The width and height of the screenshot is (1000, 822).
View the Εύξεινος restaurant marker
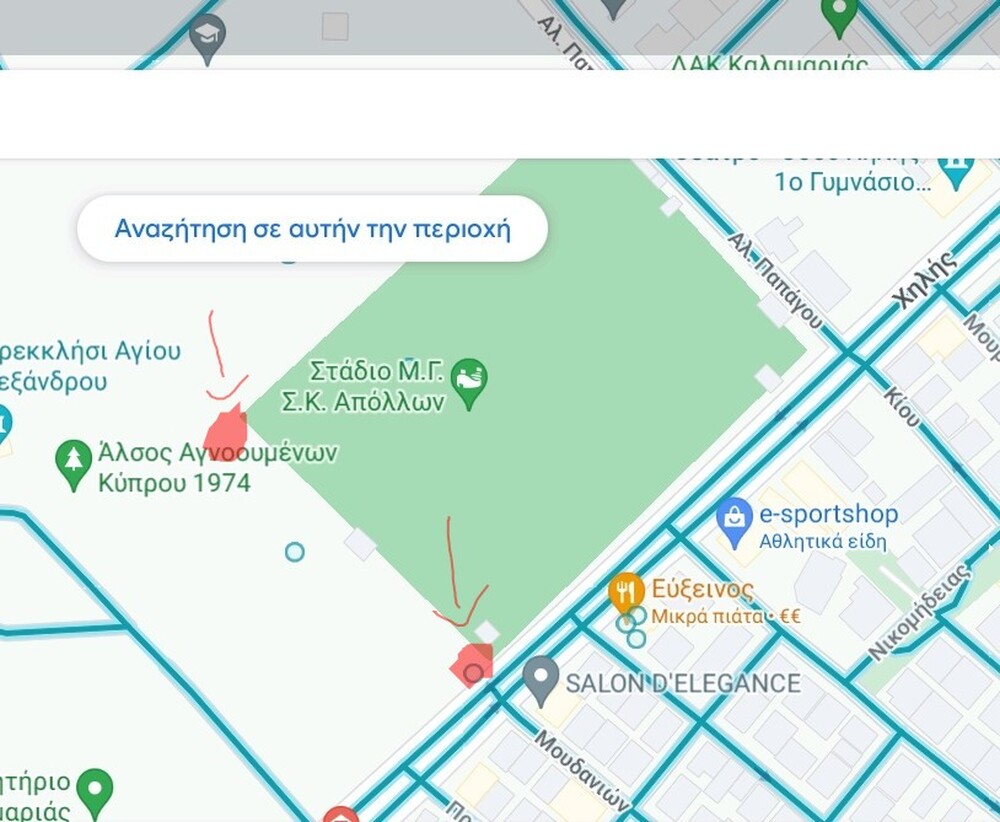(626, 592)
